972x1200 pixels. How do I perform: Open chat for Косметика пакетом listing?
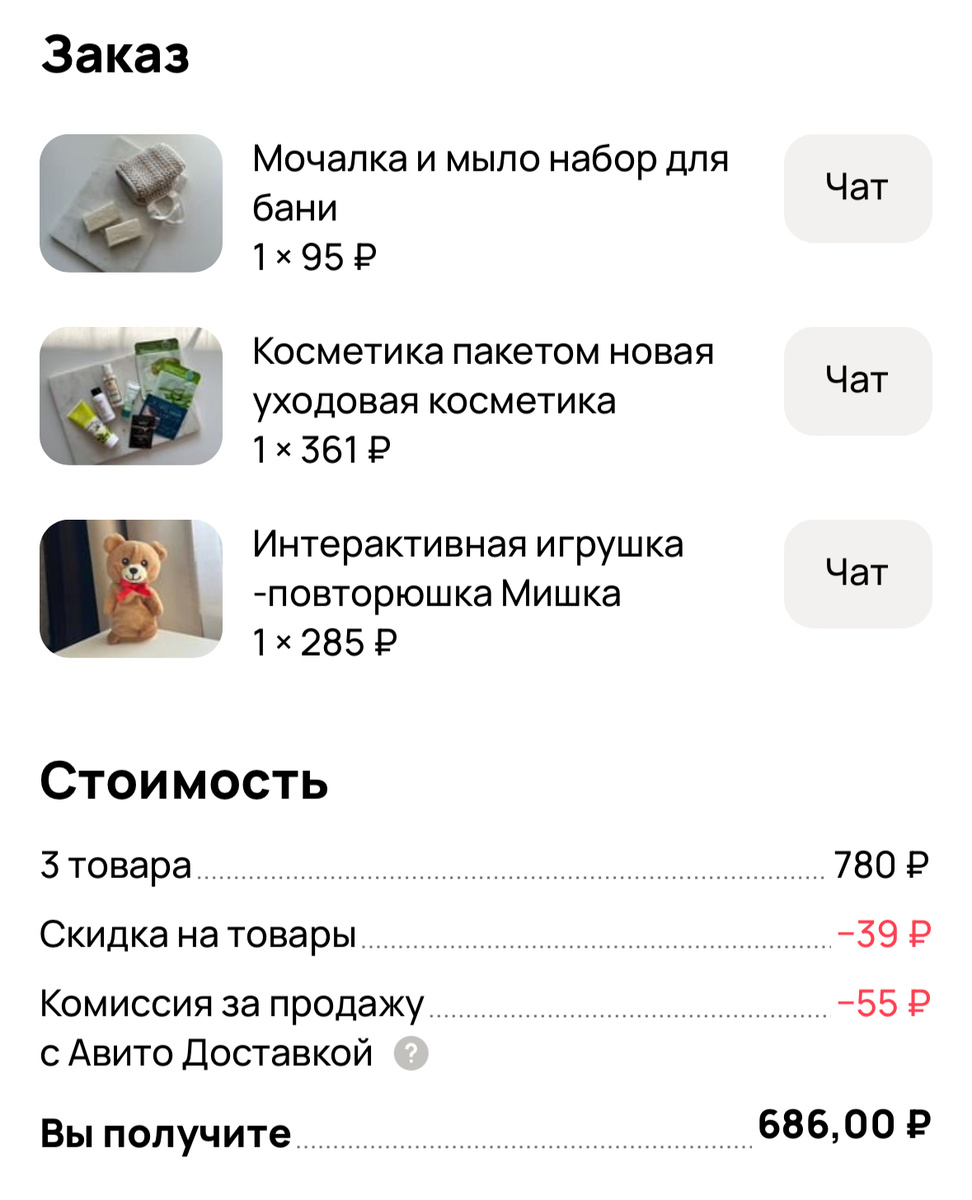pyautogui.click(x=856, y=381)
